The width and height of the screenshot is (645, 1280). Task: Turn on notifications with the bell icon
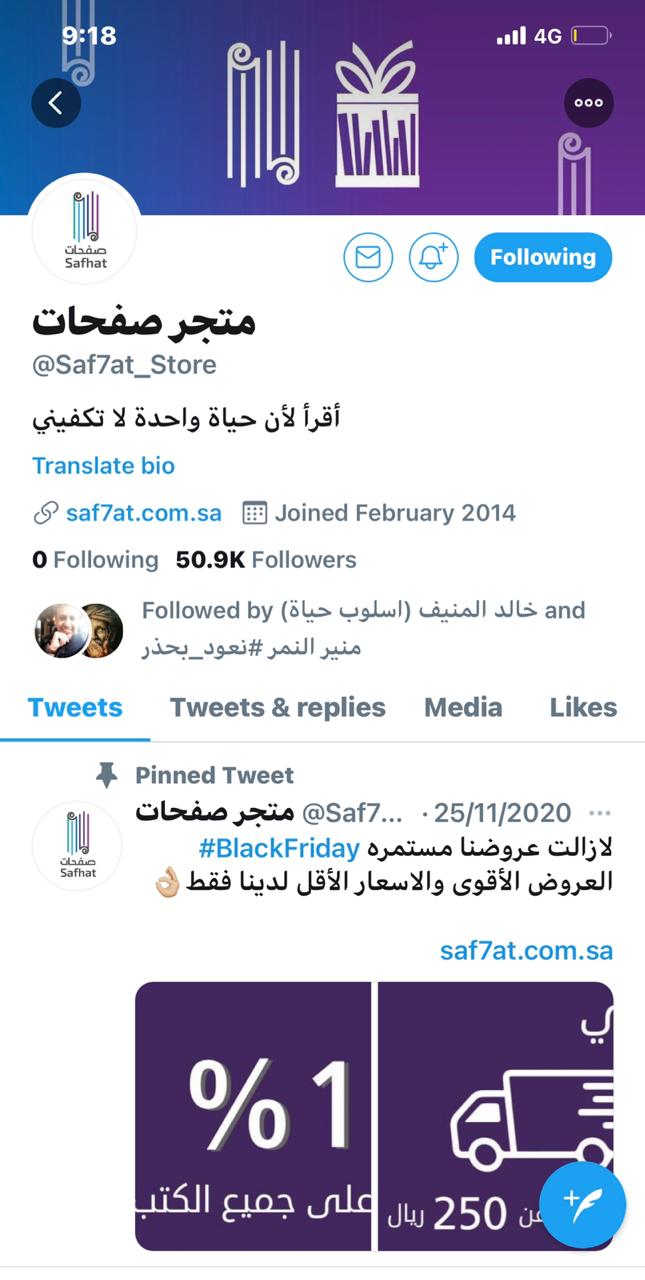433,258
